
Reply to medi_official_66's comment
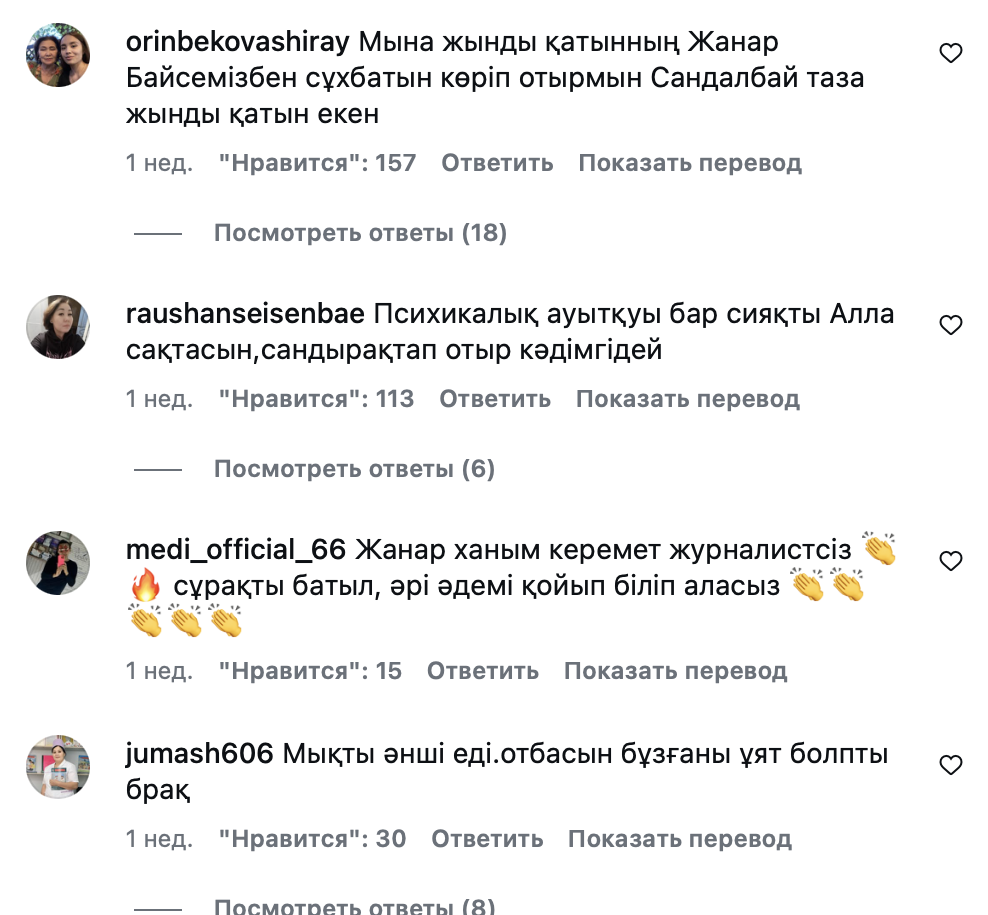(483, 671)
